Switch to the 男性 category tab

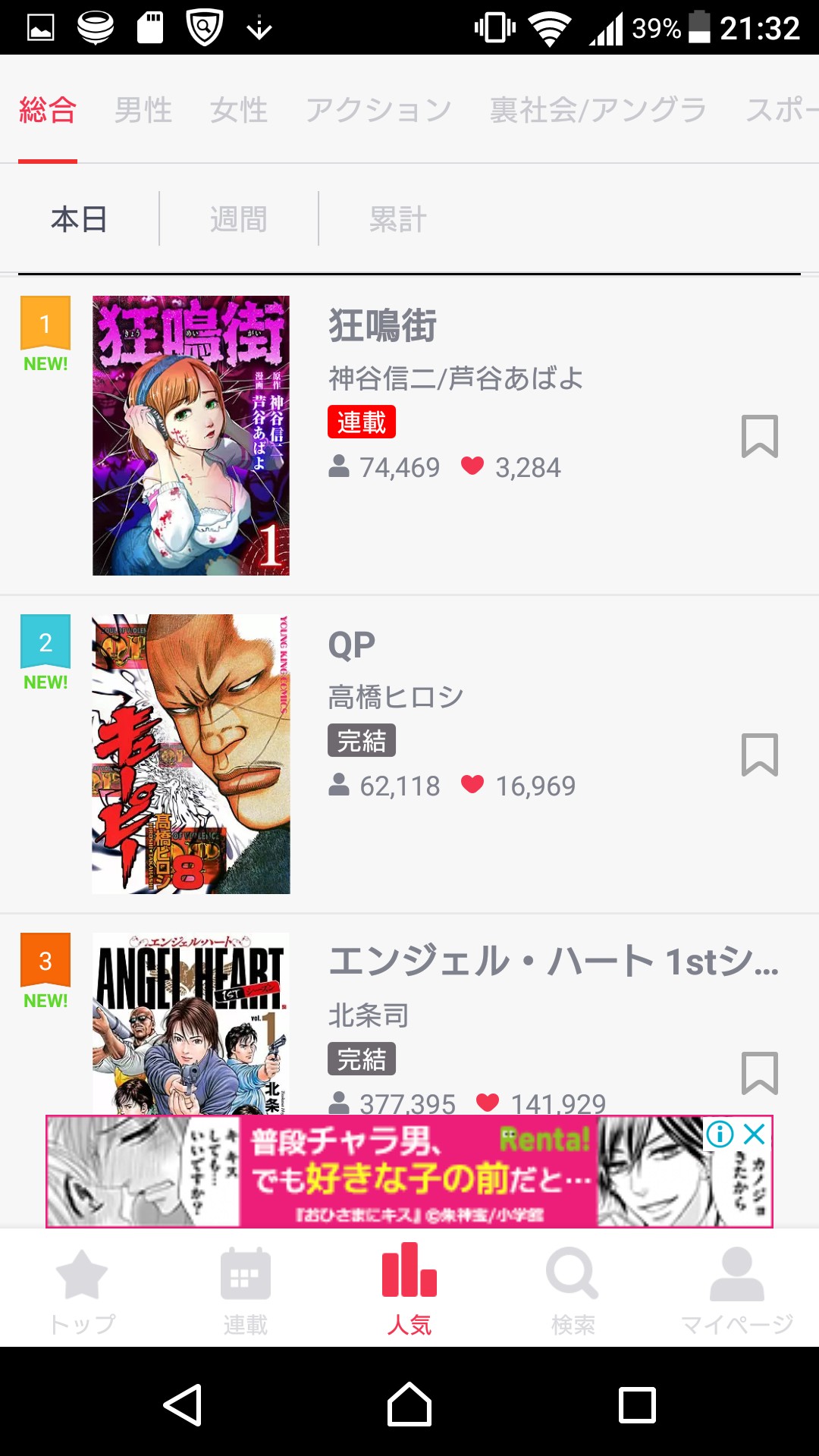pos(143,111)
